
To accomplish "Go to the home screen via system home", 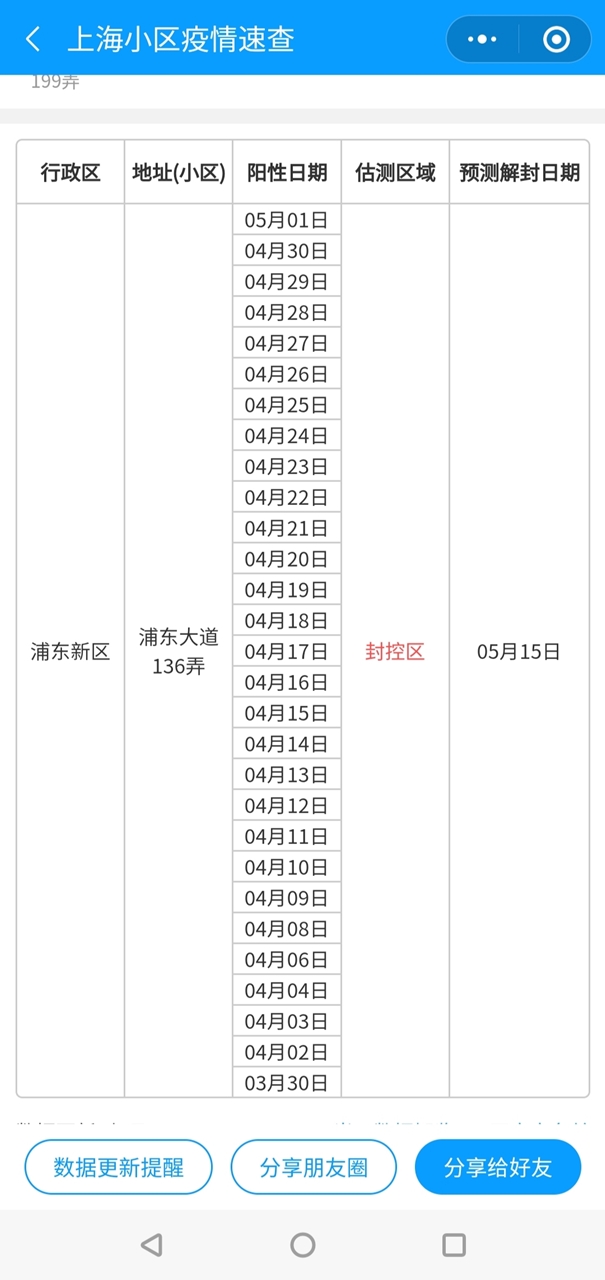I will coord(302,1244).
